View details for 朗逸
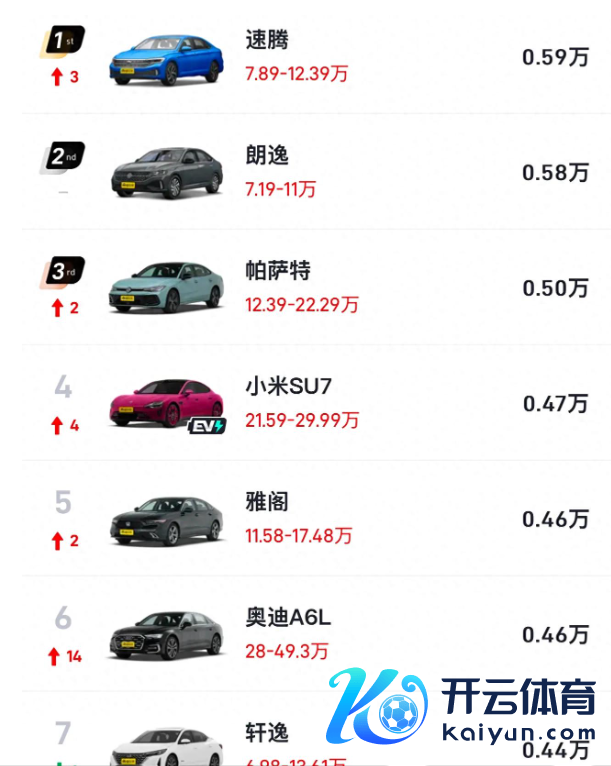This screenshot has height=766, width=611. point(267,156)
